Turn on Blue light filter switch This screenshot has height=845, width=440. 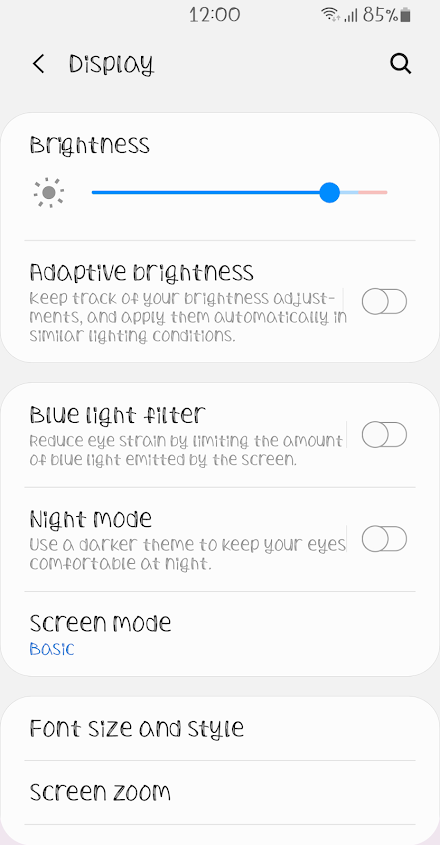(384, 435)
